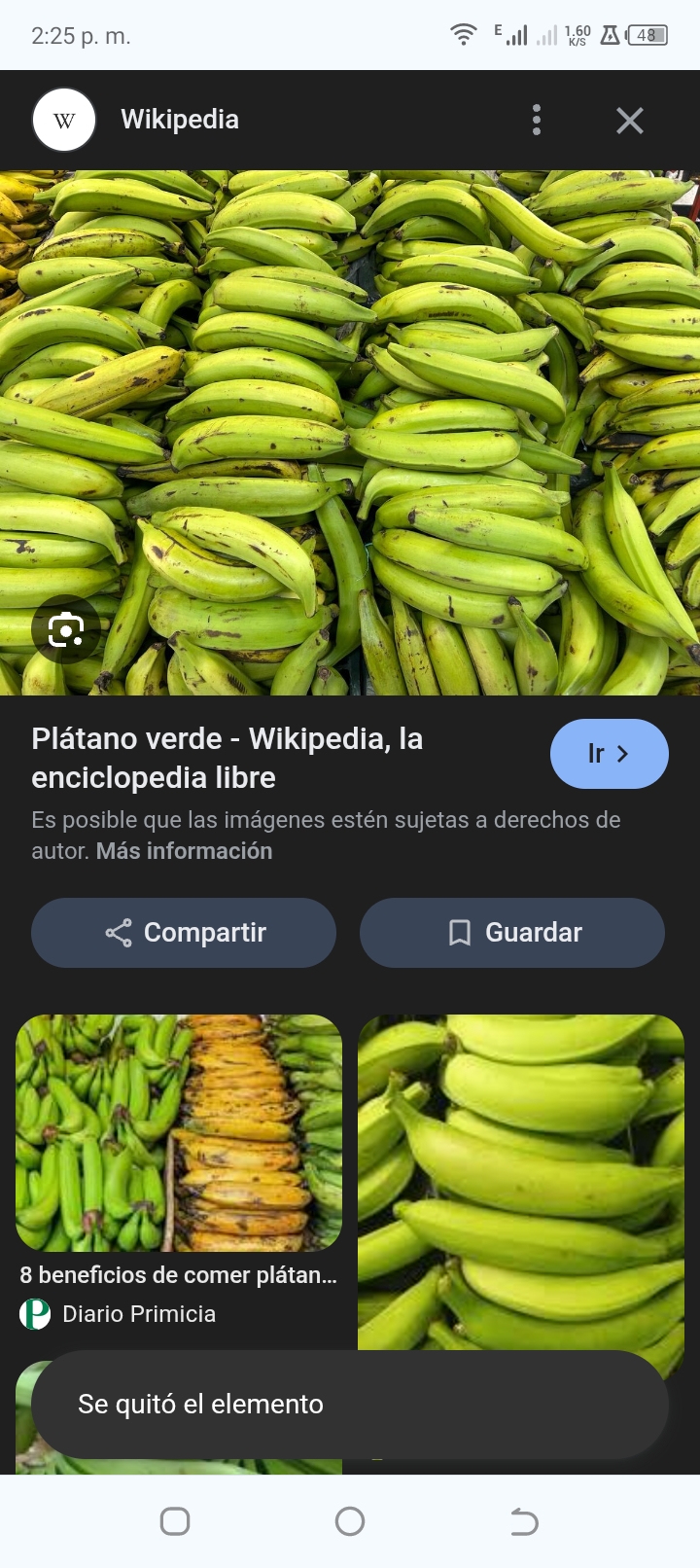Tap the Wikipedia header title
The image size is (700, 1568).
[x=179, y=119]
